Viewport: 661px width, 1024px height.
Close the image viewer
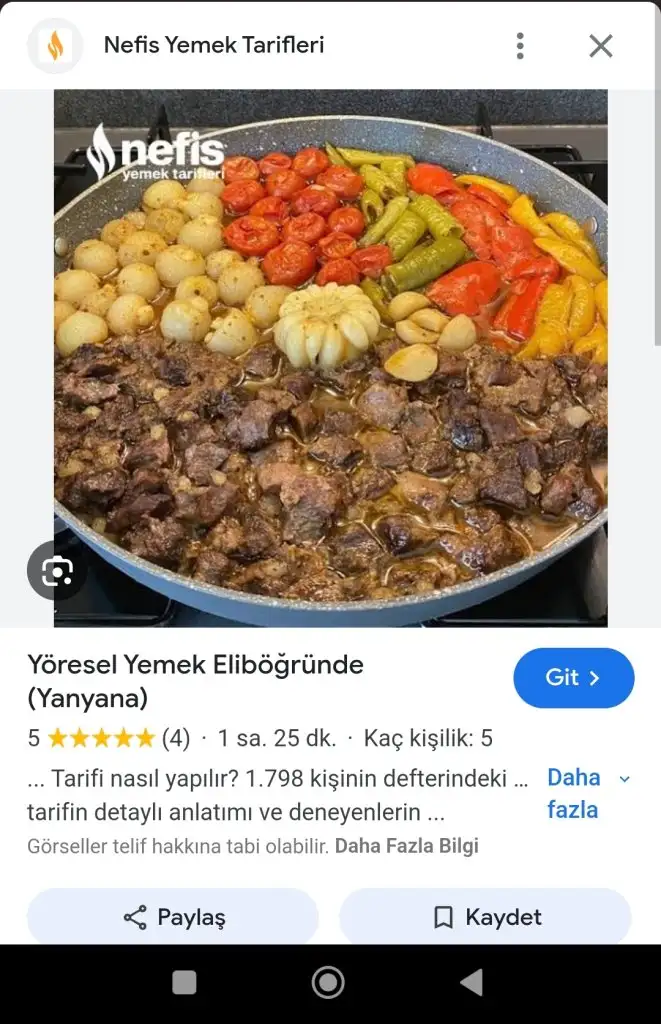pos(600,45)
